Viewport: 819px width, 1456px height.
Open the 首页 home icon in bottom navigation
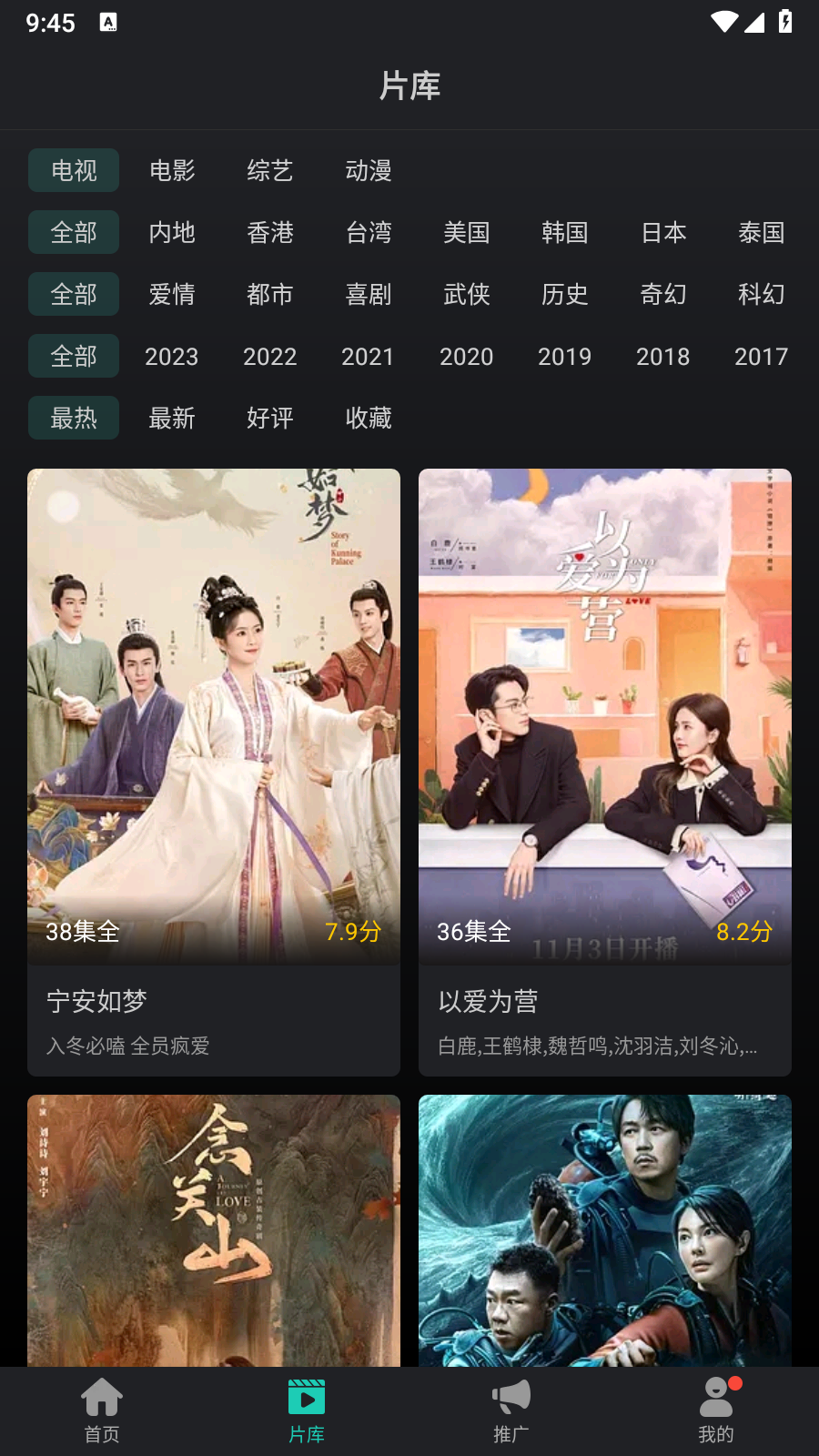pos(101,1397)
